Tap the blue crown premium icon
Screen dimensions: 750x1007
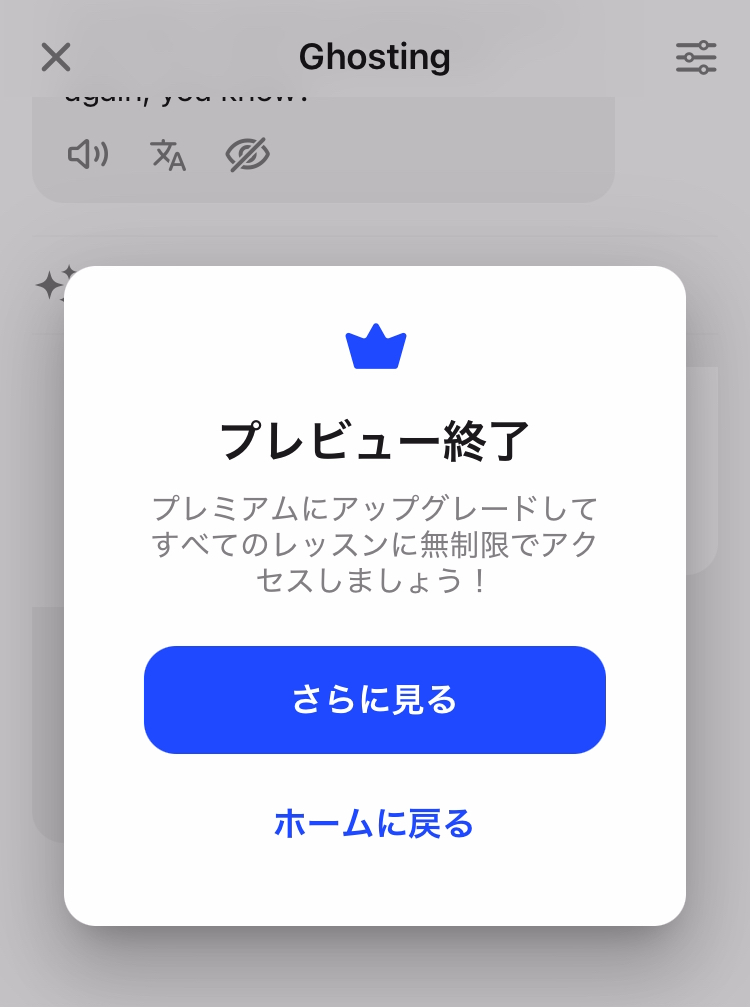(375, 345)
